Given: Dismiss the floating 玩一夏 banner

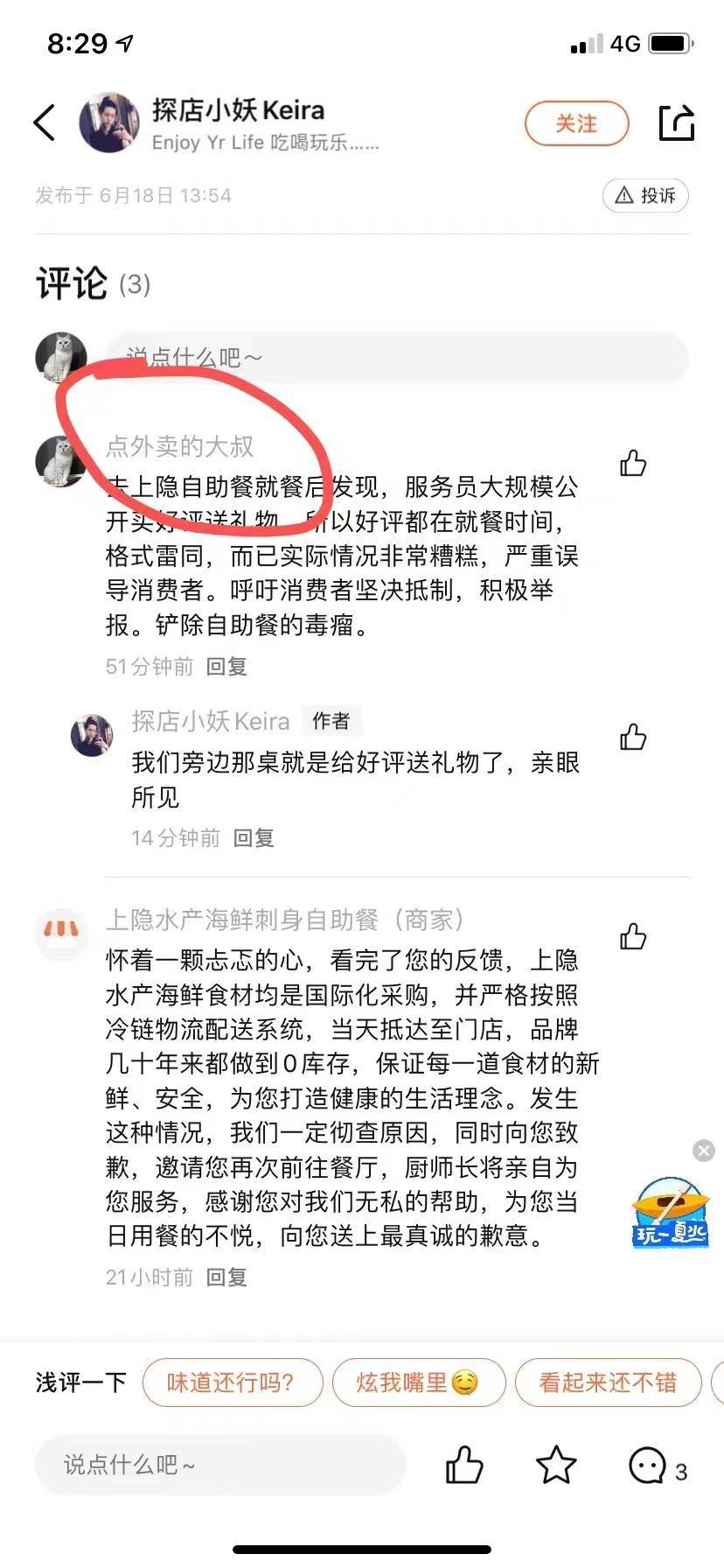Looking at the screenshot, I should [x=703, y=1151].
